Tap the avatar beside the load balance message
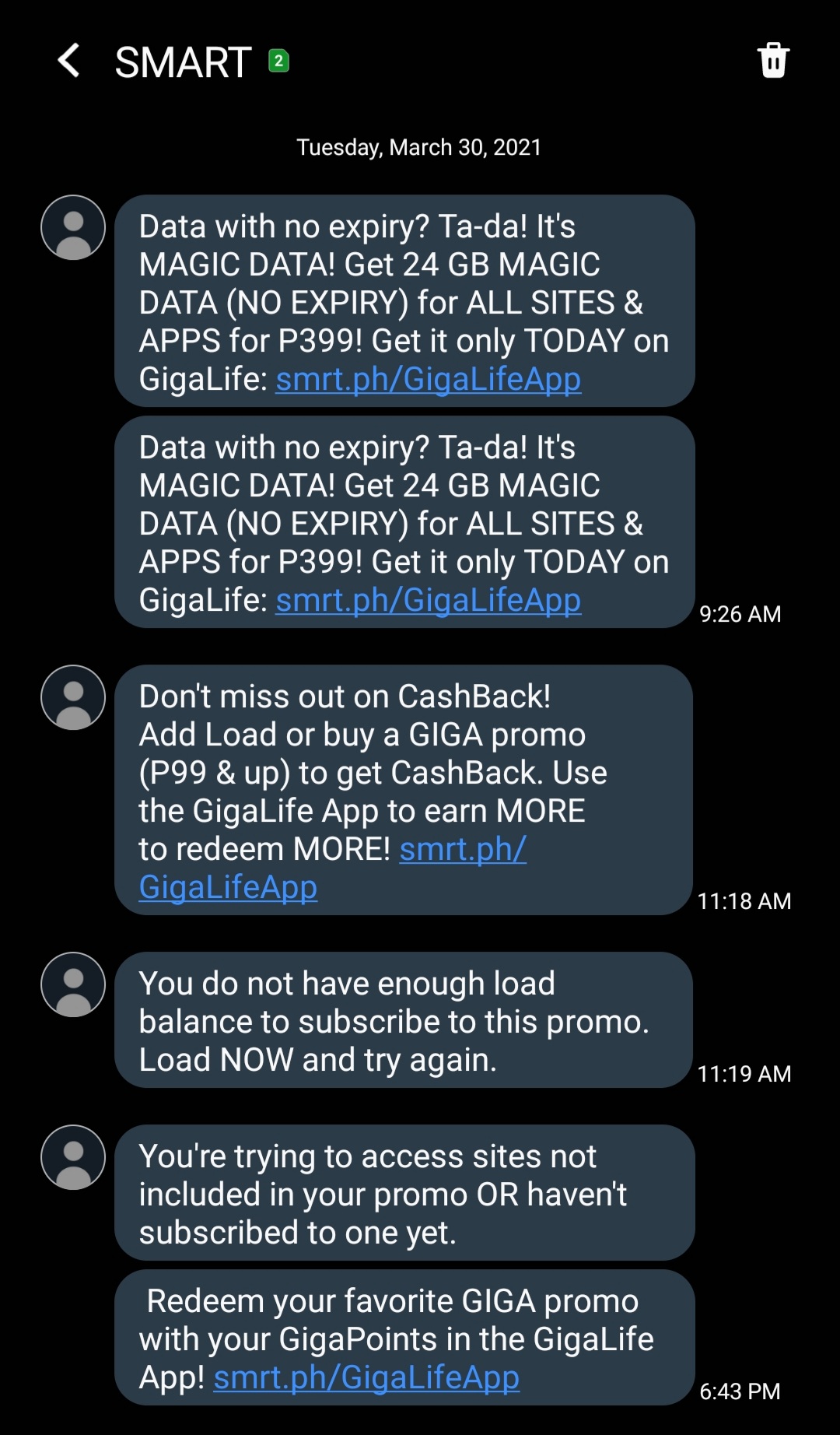840x1435 pixels. click(x=74, y=984)
